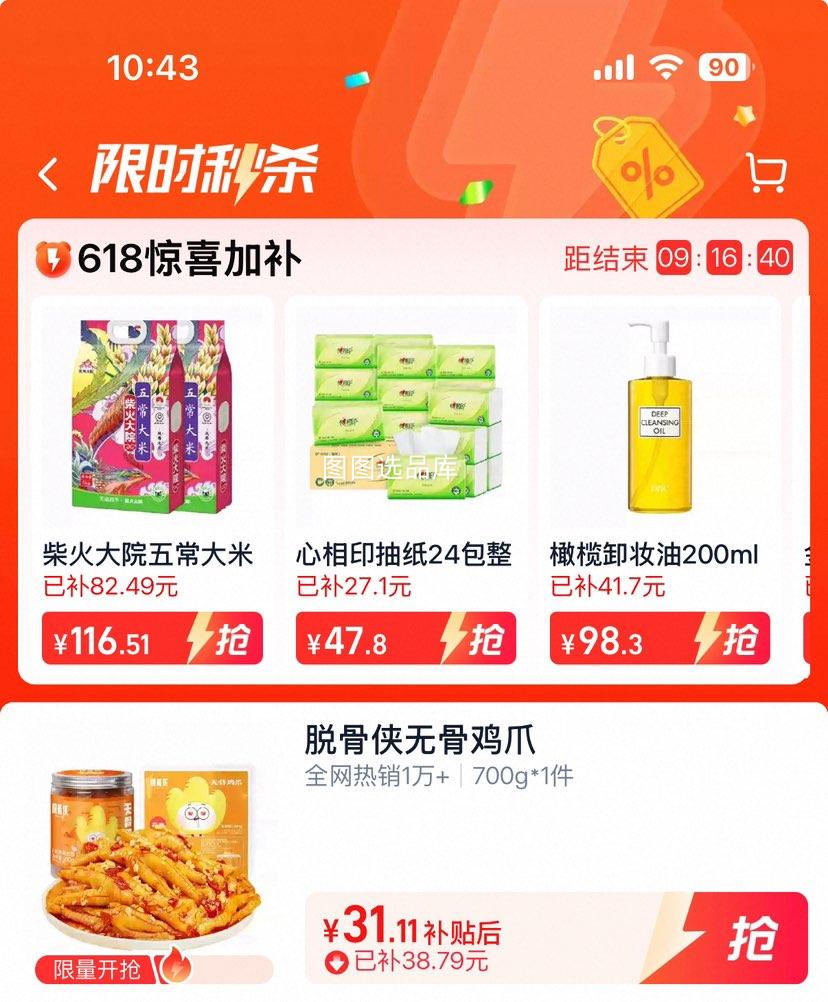Viewport: 828px width, 1002px height.
Task: Grab the ¥98.3 cleansing oil deal
Action: click(660, 639)
